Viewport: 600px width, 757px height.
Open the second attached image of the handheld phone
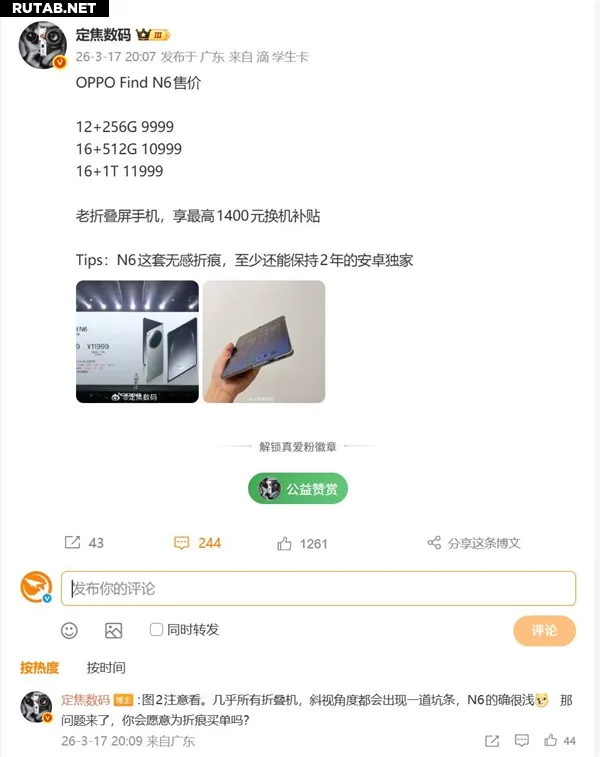[264, 342]
